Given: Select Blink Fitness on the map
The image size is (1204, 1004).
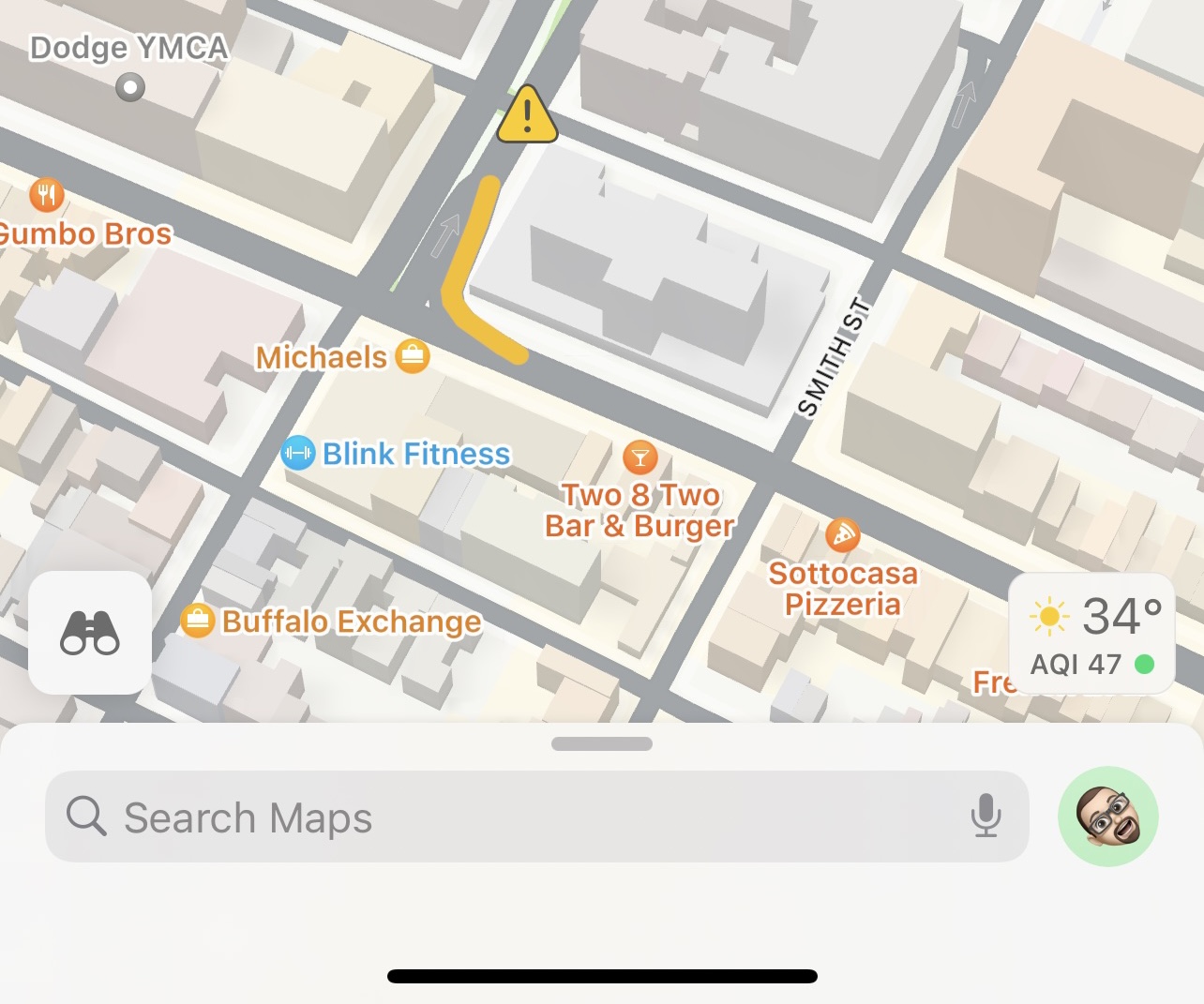Looking at the screenshot, I should (x=298, y=454).
